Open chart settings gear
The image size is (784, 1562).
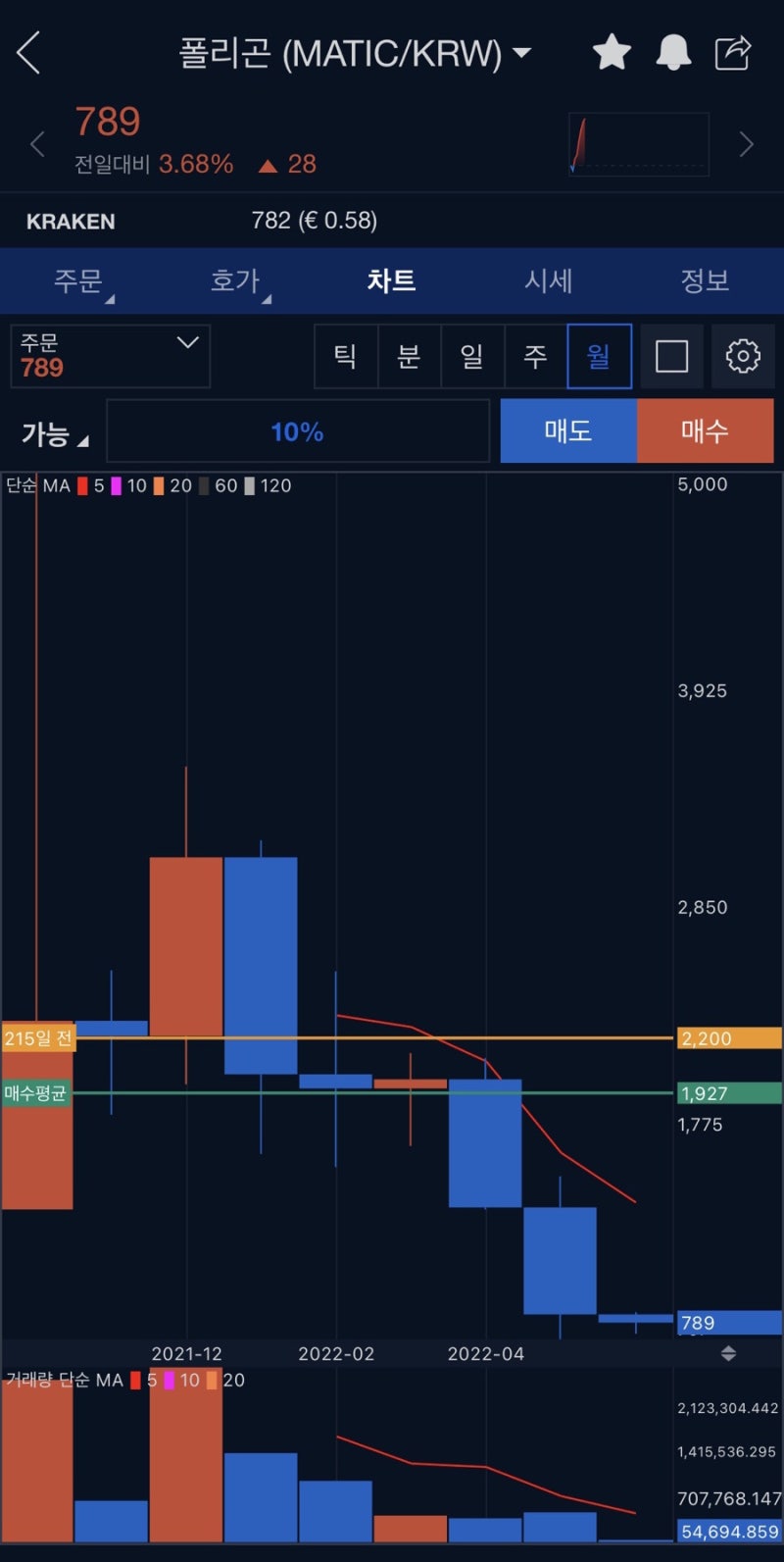point(743,356)
